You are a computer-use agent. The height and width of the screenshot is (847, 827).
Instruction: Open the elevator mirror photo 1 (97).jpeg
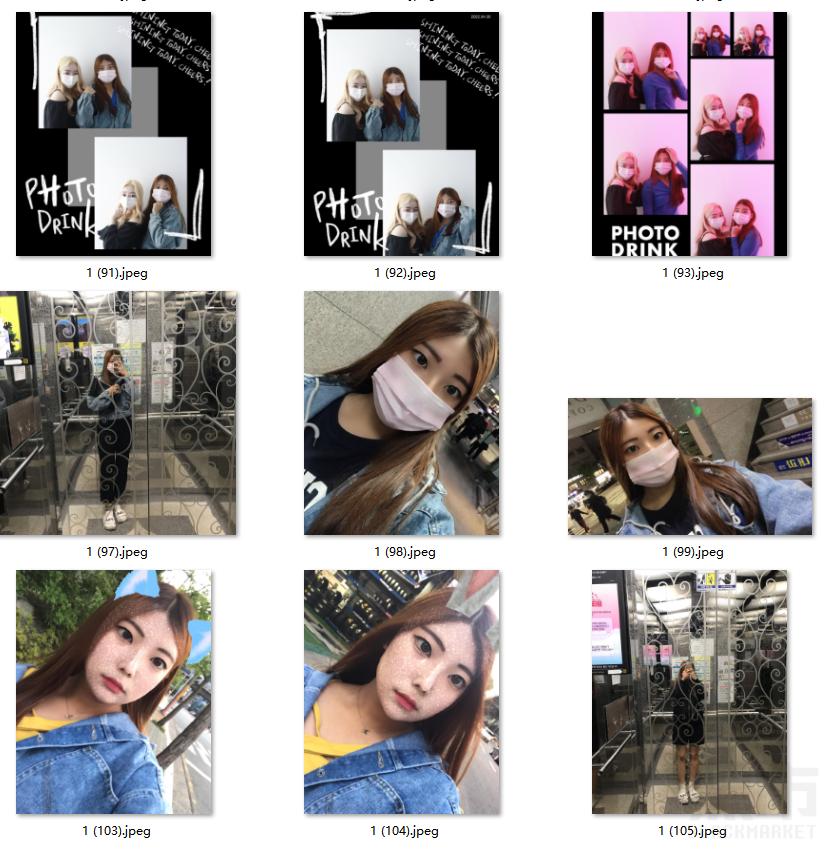[x=117, y=413]
